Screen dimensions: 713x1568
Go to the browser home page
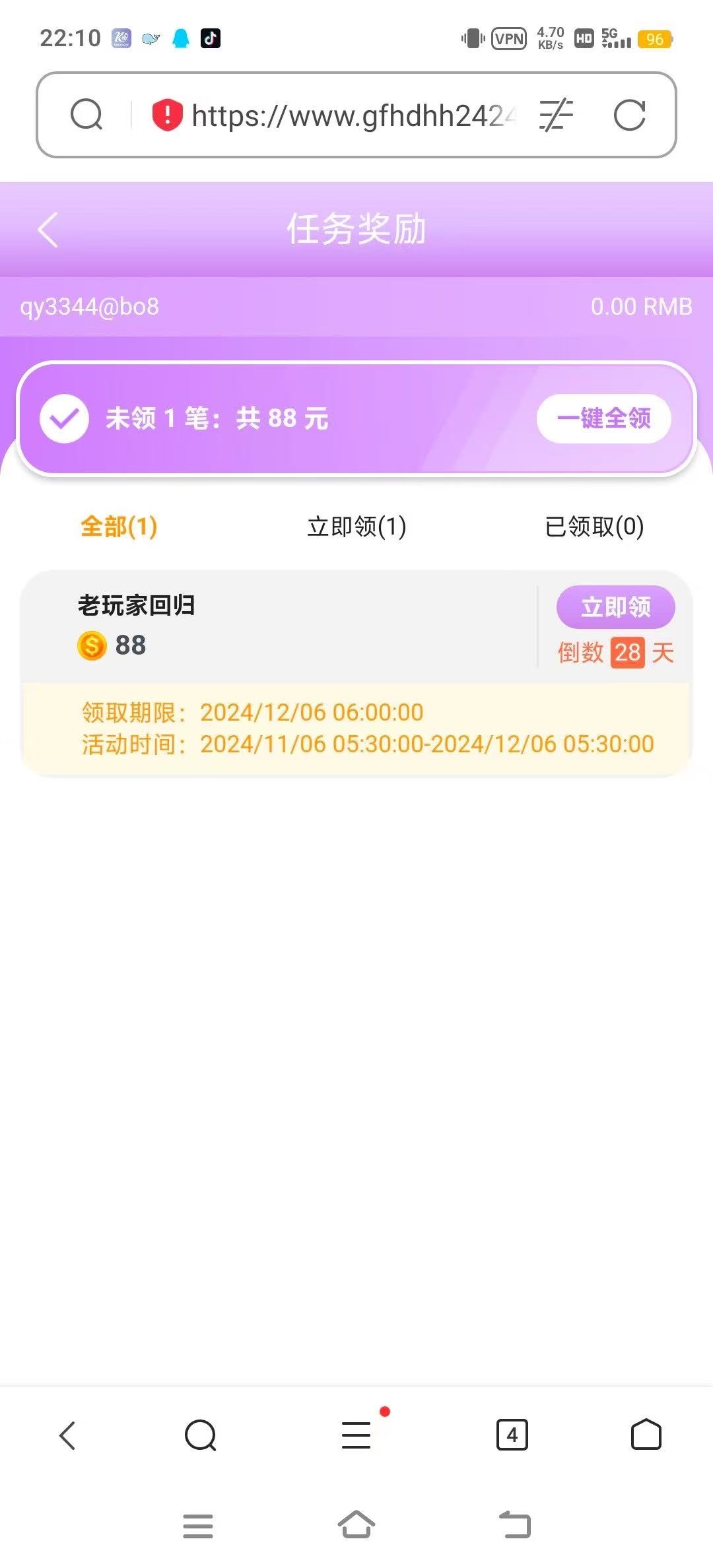coord(646,1435)
